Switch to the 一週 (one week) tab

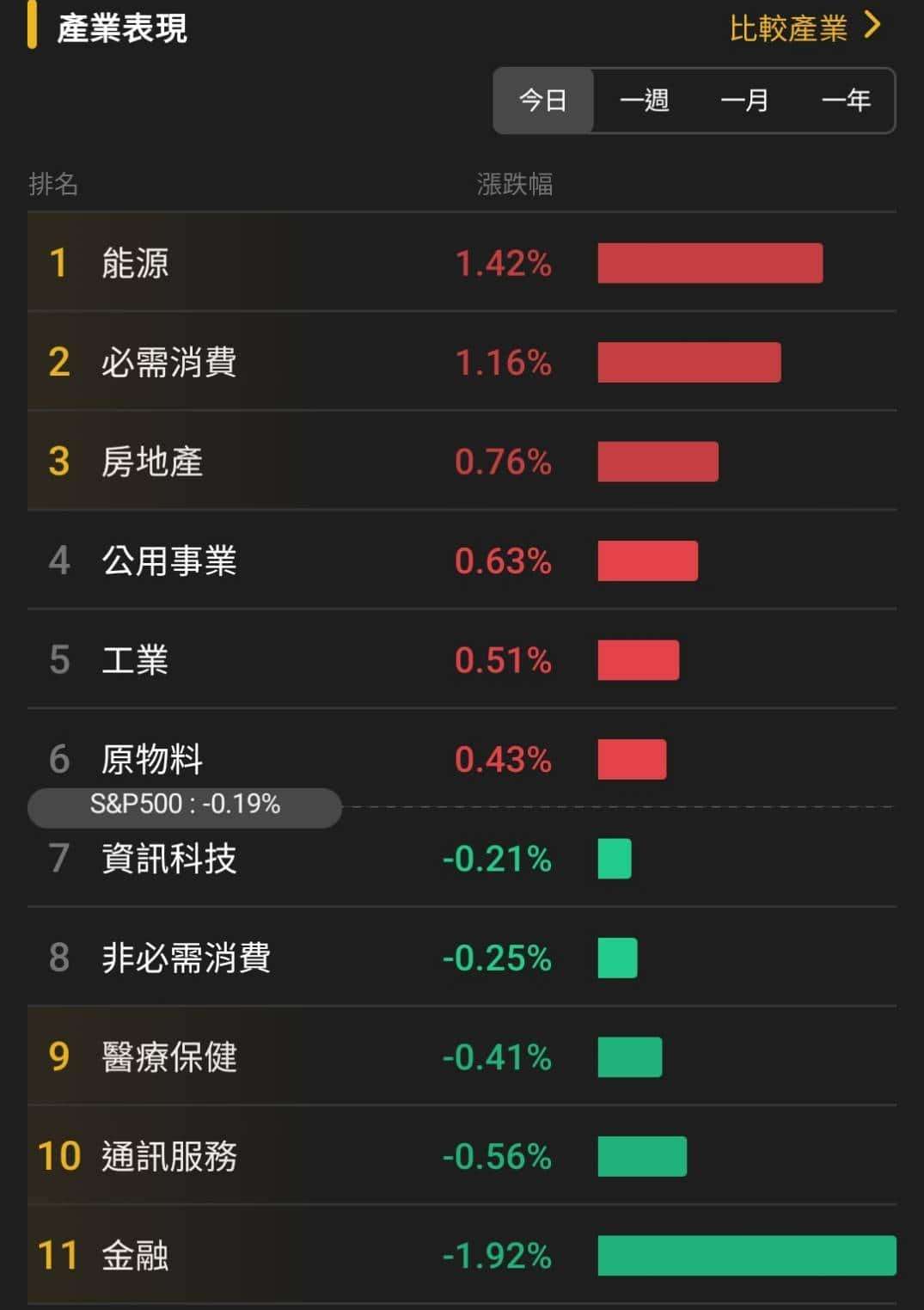pyautogui.click(x=645, y=101)
